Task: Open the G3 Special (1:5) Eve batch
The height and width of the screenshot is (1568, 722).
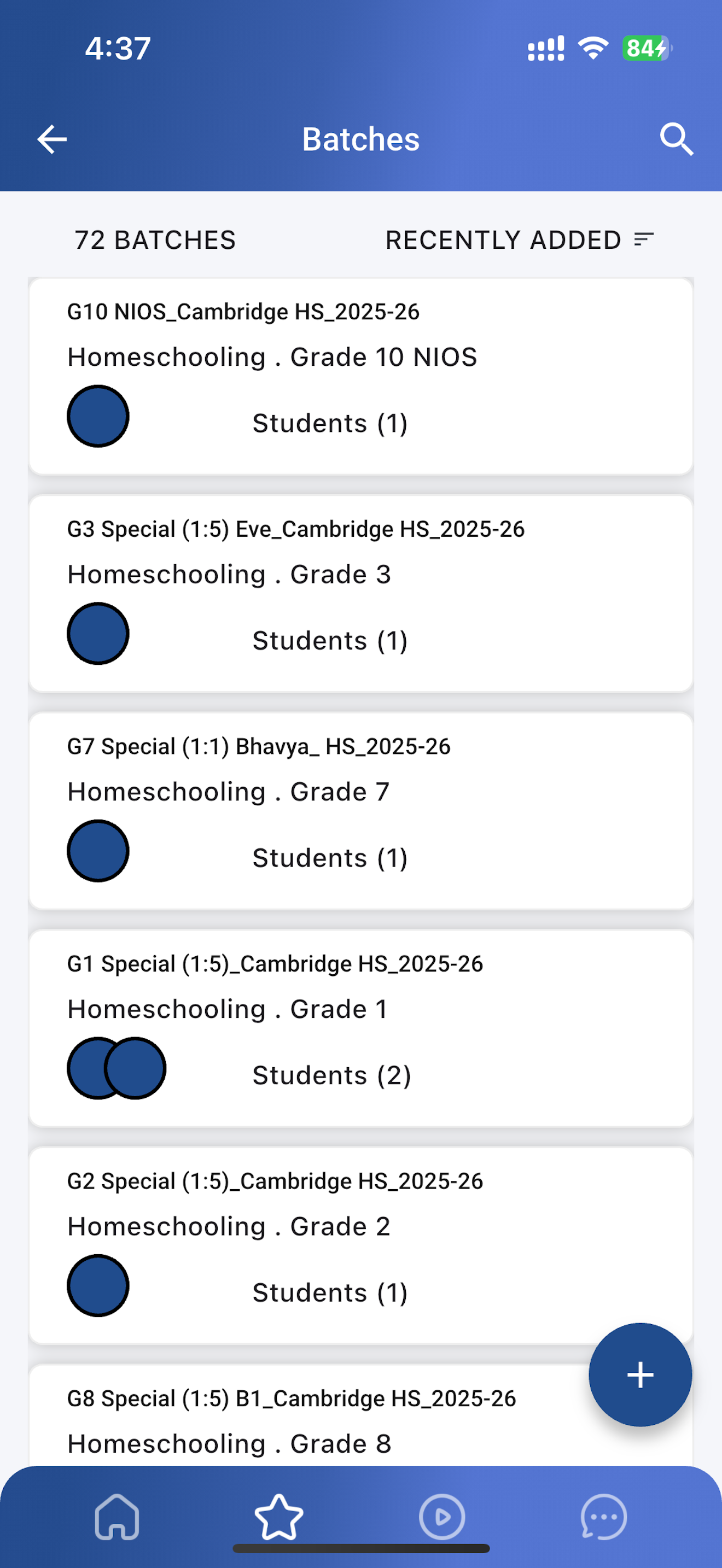Action: pos(361,594)
